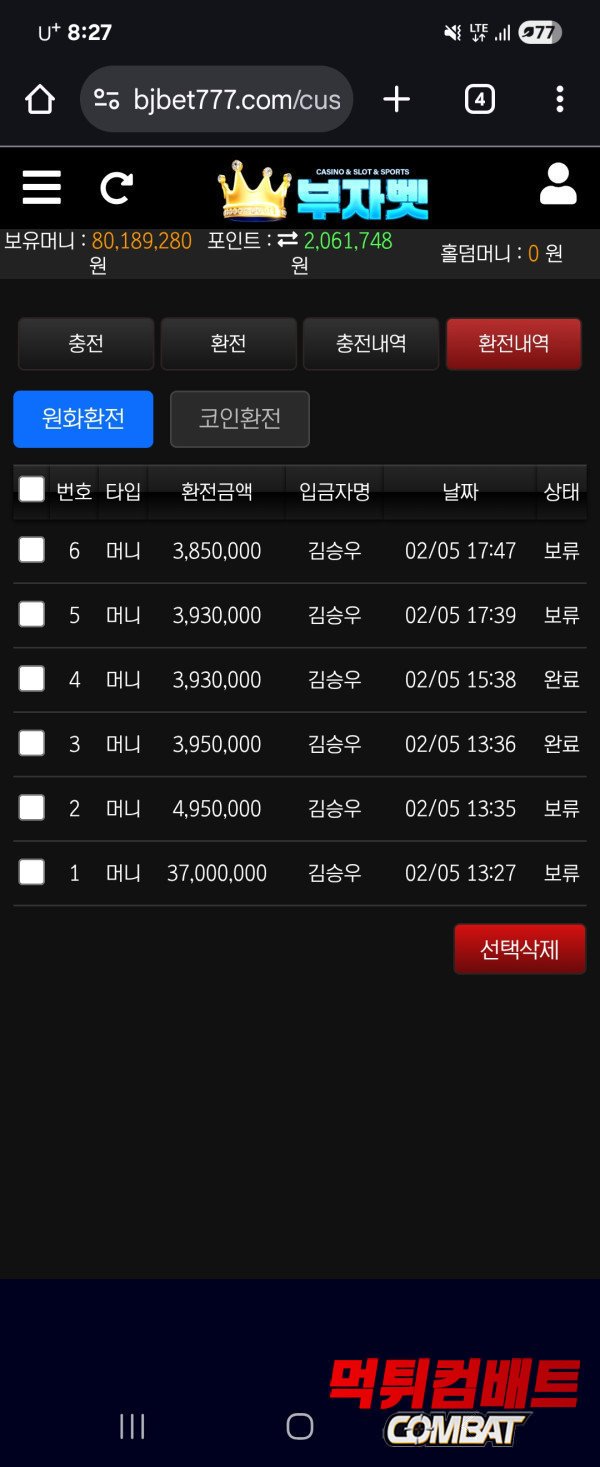Choose the 원화환전 option
The image size is (600, 1467).
pos(83,419)
